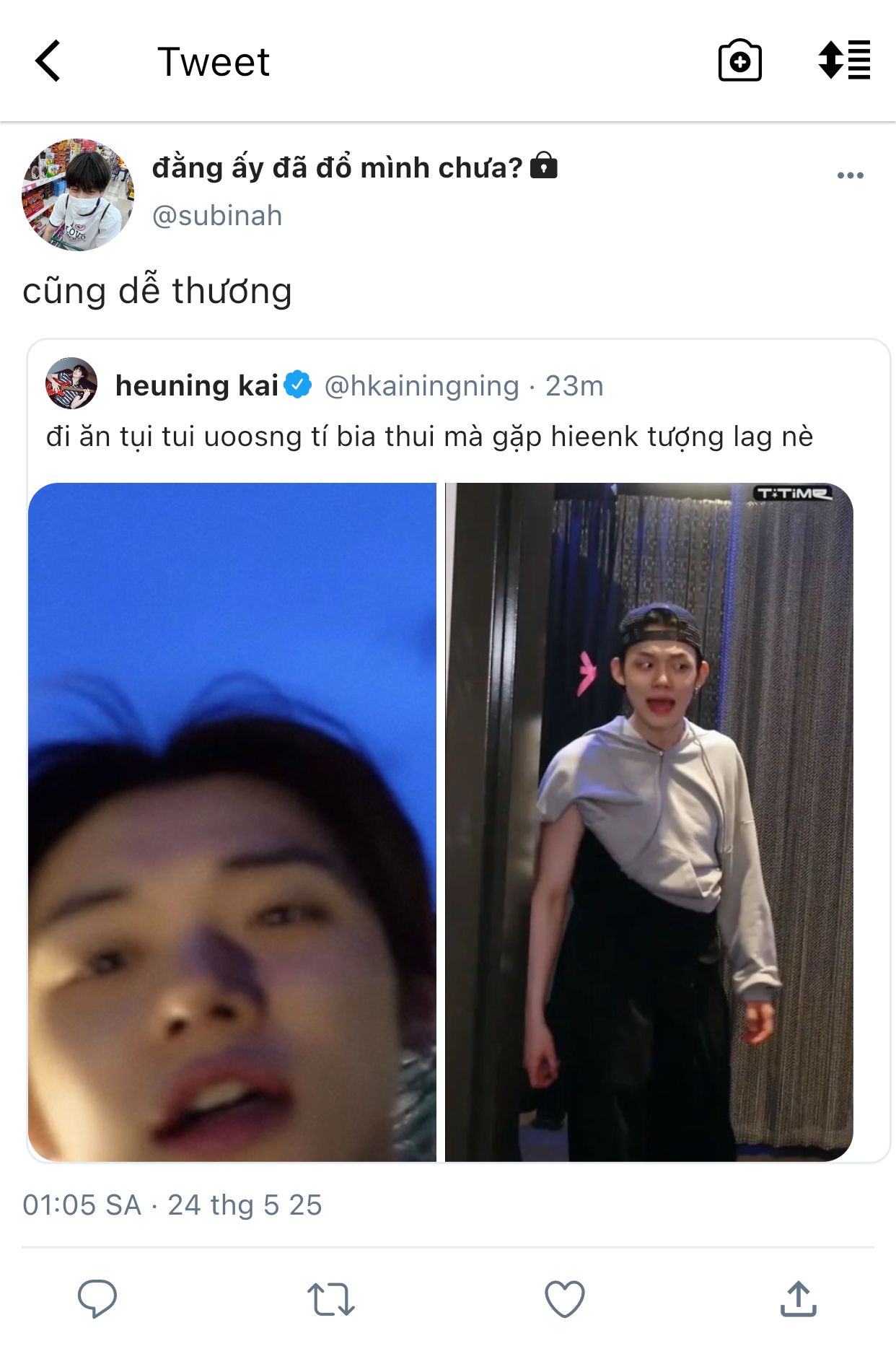The width and height of the screenshot is (896, 1346).
Task: Tap the camera plus icon in header
Action: pos(739,61)
